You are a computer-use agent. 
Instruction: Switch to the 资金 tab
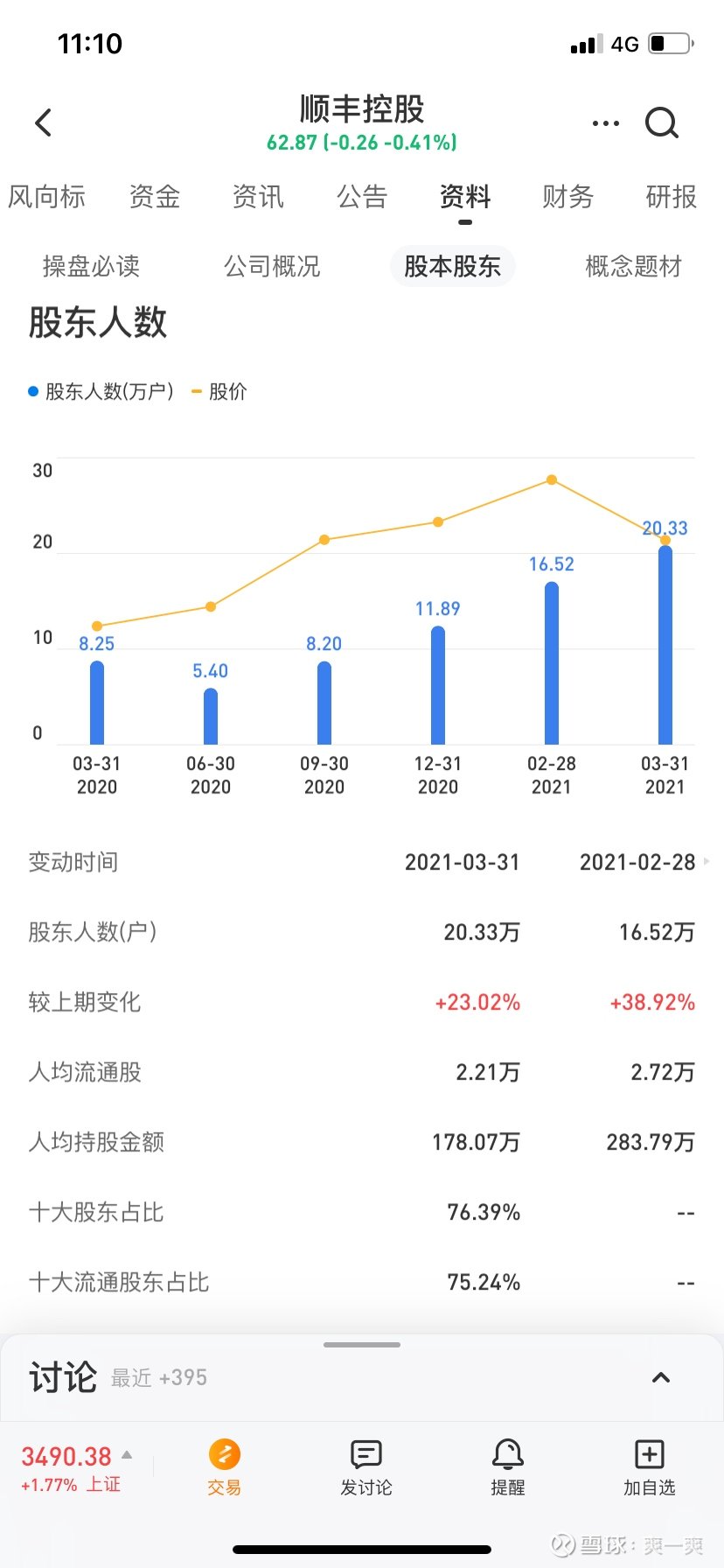tap(155, 197)
